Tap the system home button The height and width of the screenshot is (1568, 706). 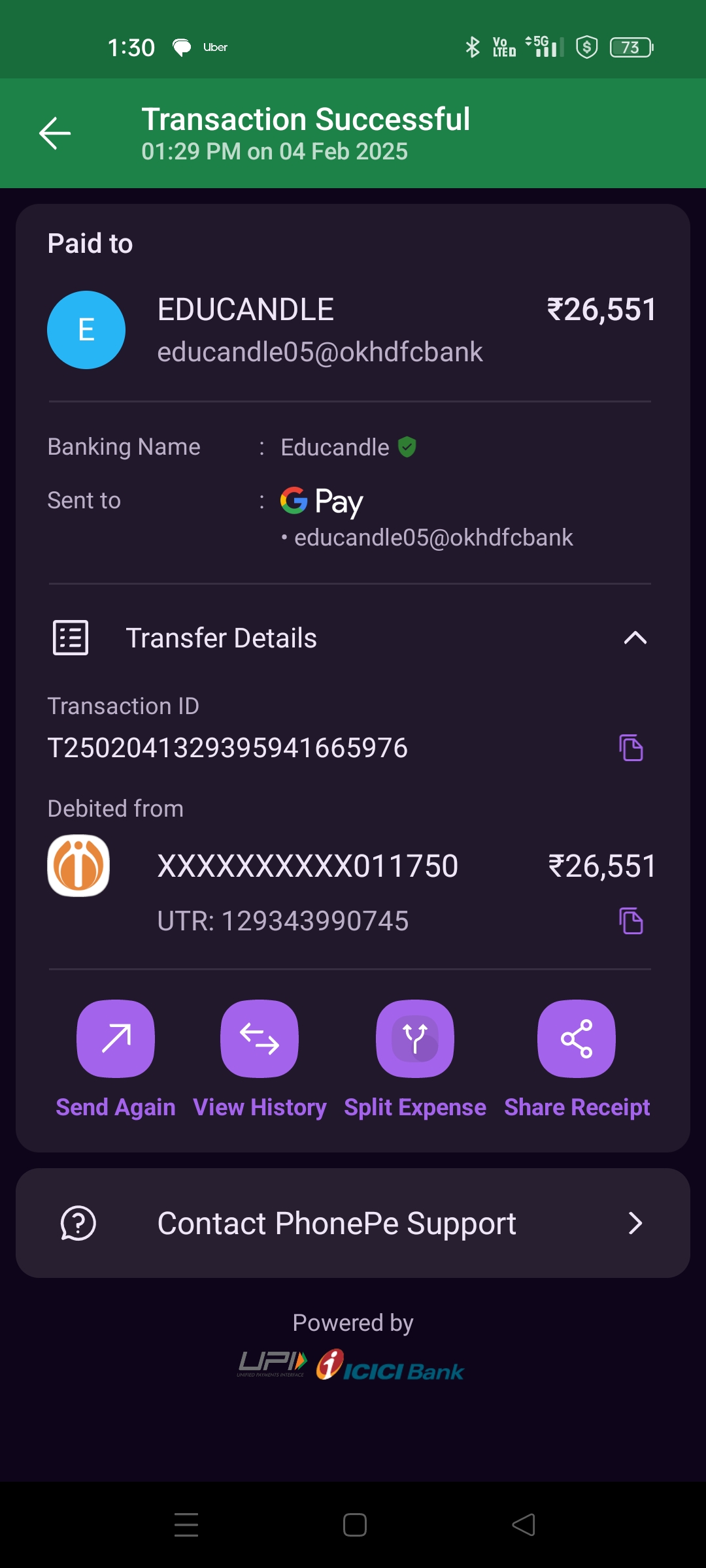(x=354, y=1525)
